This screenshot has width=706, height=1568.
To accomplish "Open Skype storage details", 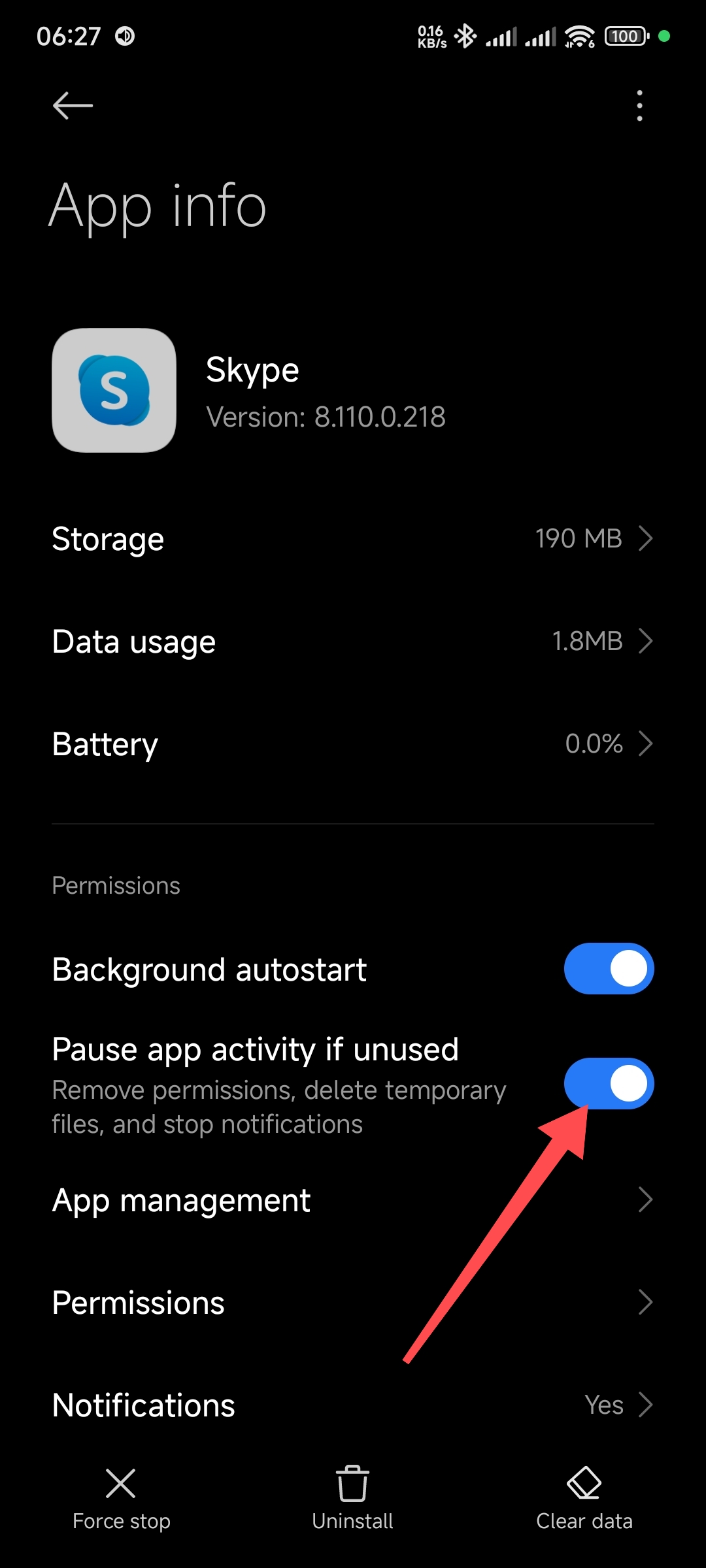I will 353,539.
